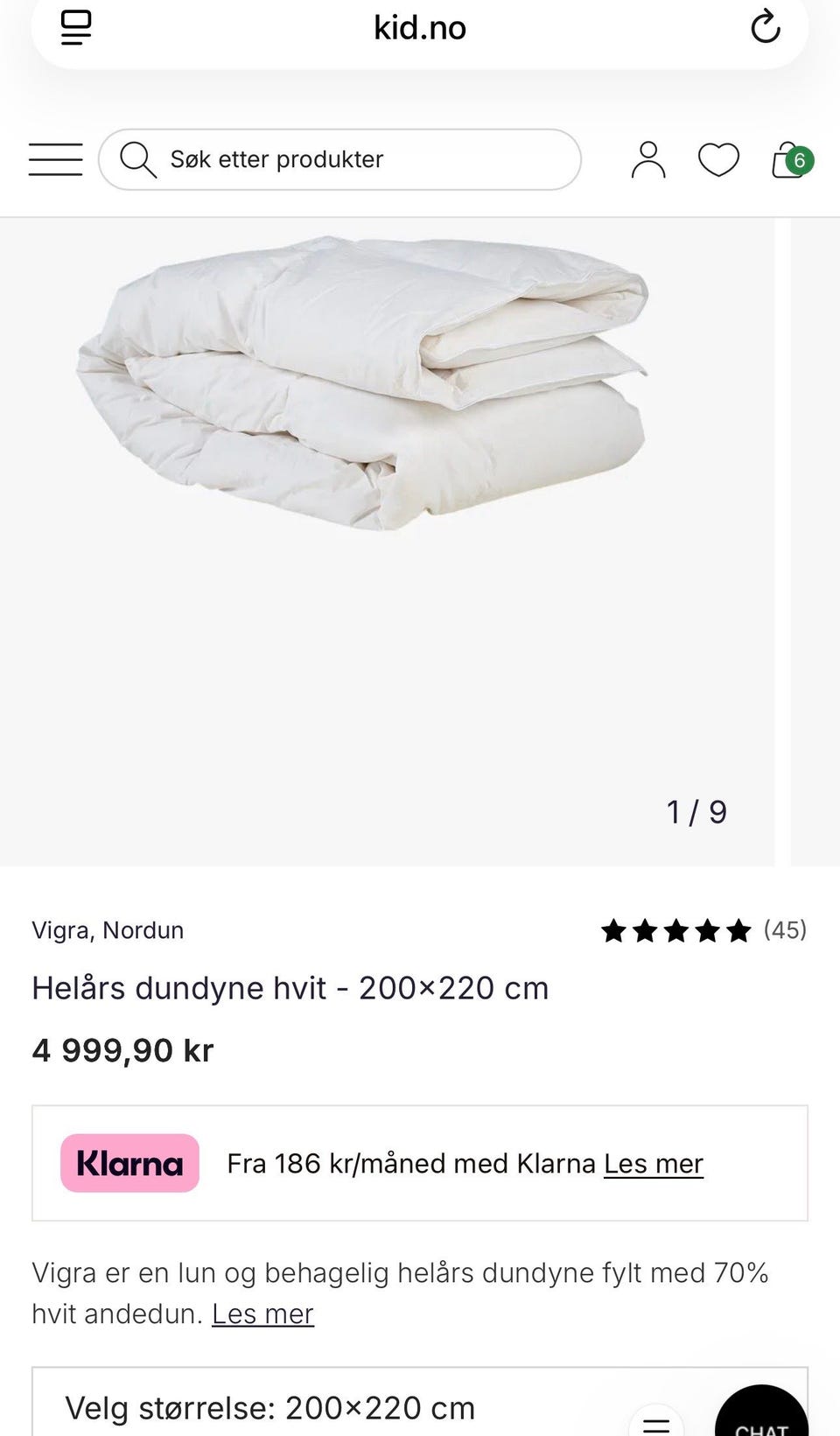
Task: Expand the image counter showing 1/9
Action: tap(696, 811)
